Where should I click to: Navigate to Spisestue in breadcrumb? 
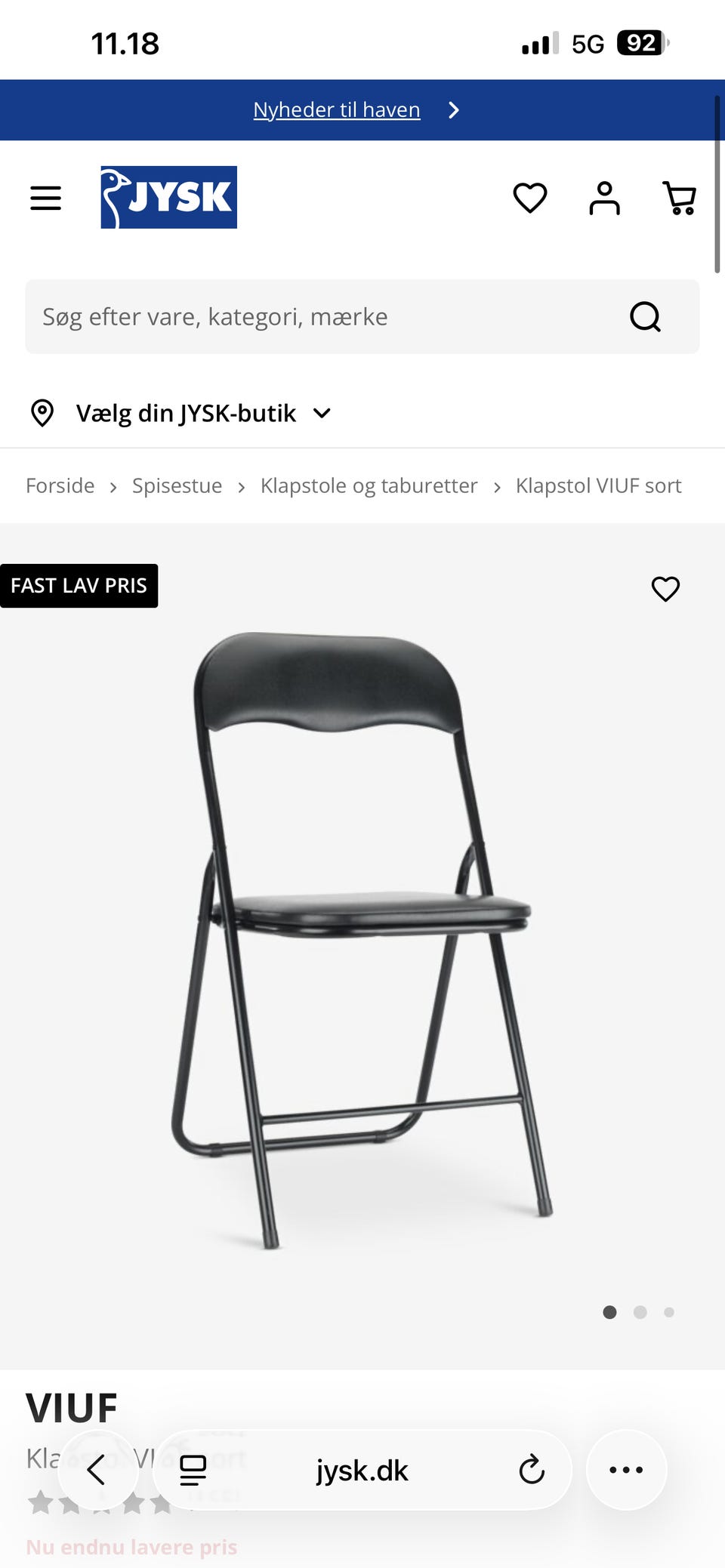(176, 485)
